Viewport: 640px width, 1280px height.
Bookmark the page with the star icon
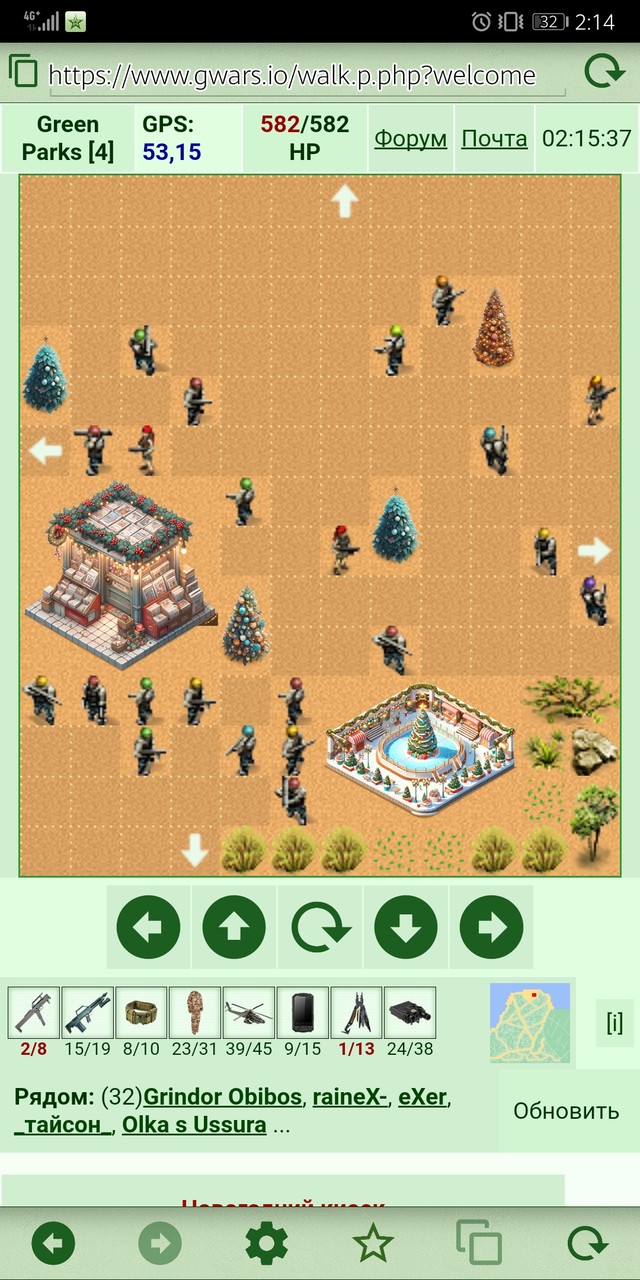[373, 1244]
